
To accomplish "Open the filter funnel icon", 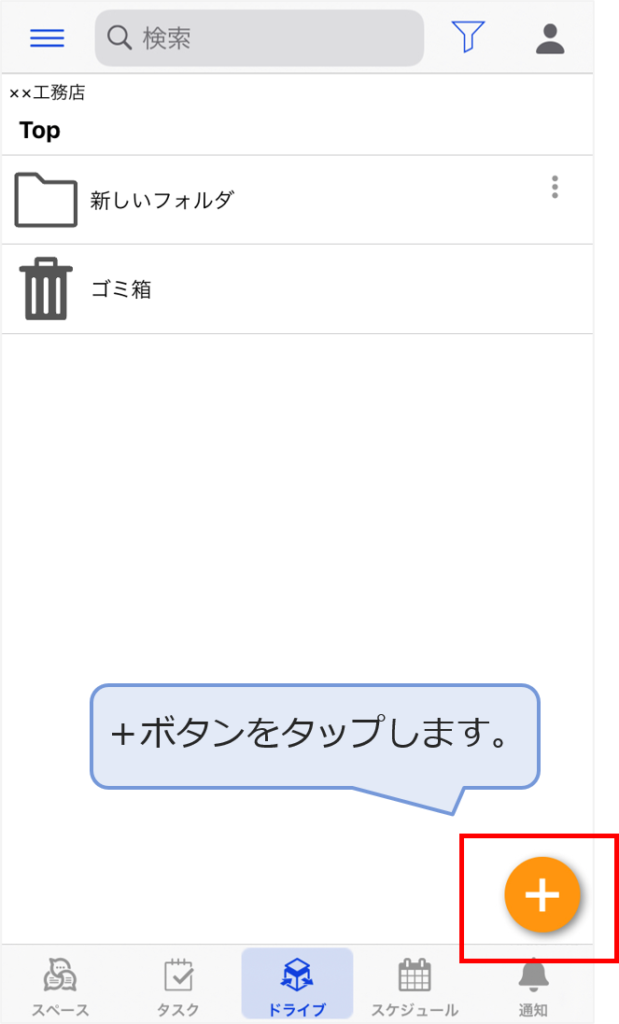I will (468, 37).
